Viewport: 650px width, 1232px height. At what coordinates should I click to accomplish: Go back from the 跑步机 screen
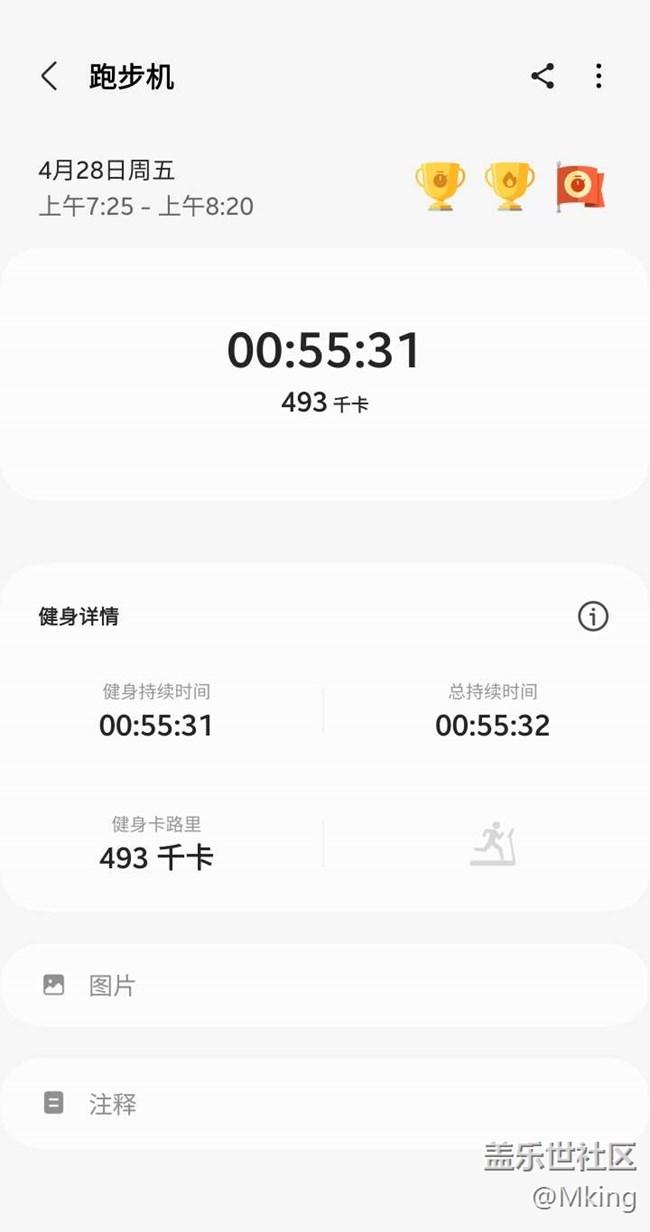click(x=48, y=76)
